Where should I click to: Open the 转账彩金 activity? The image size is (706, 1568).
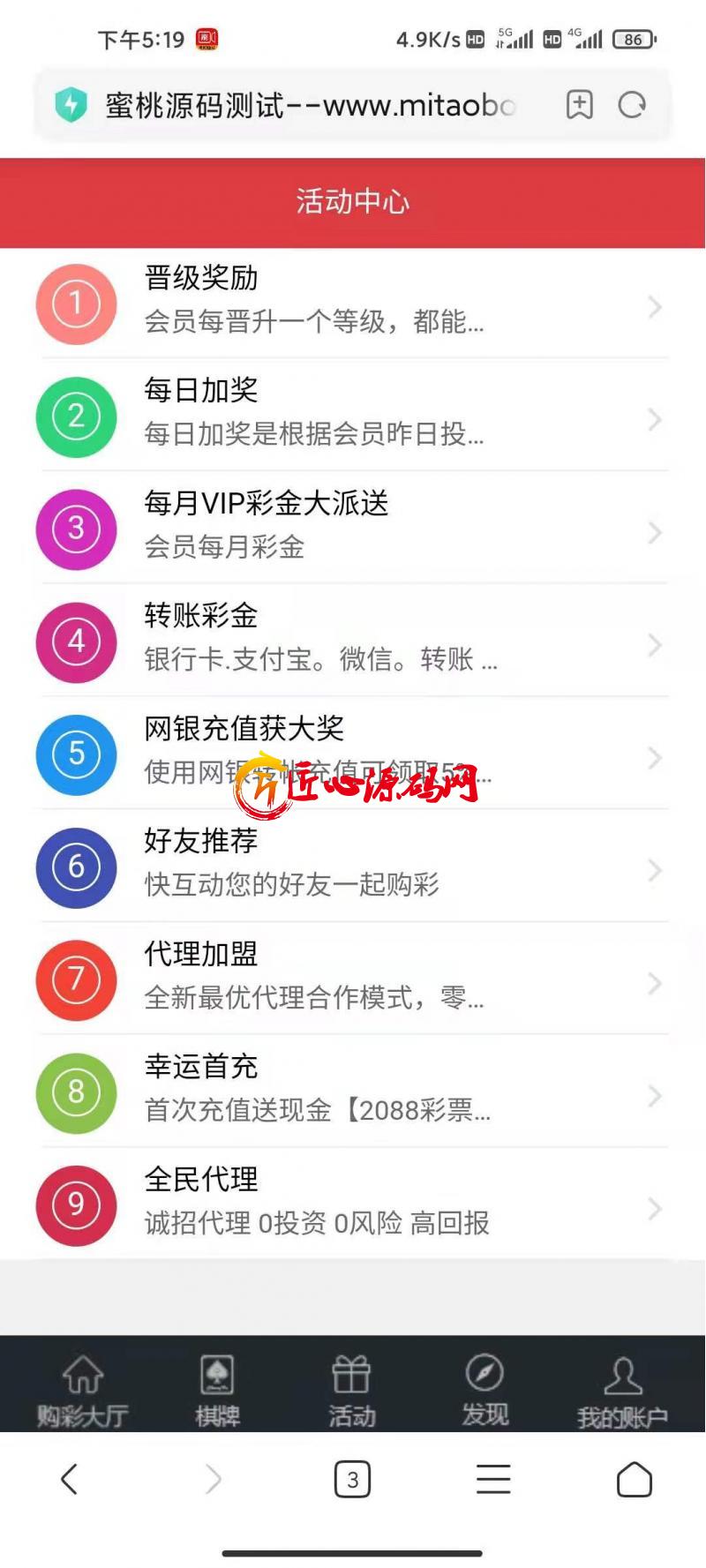click(353, 640)
